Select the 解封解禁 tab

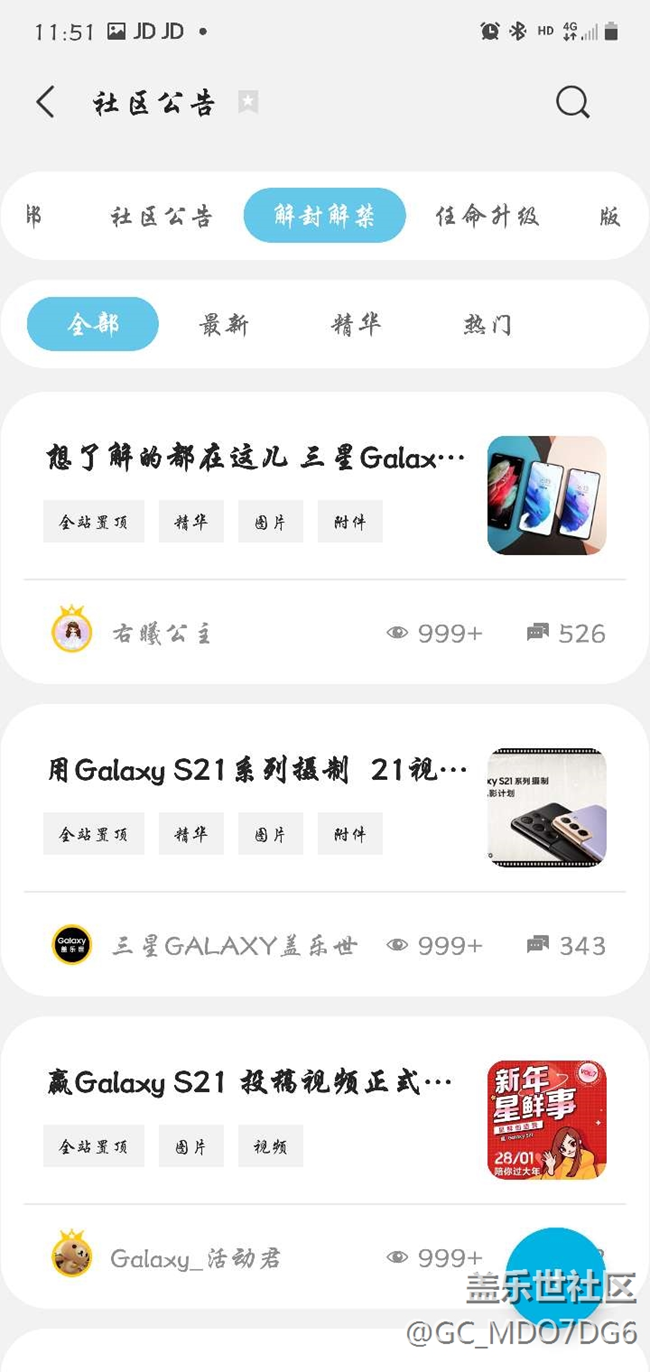(325, 215)
